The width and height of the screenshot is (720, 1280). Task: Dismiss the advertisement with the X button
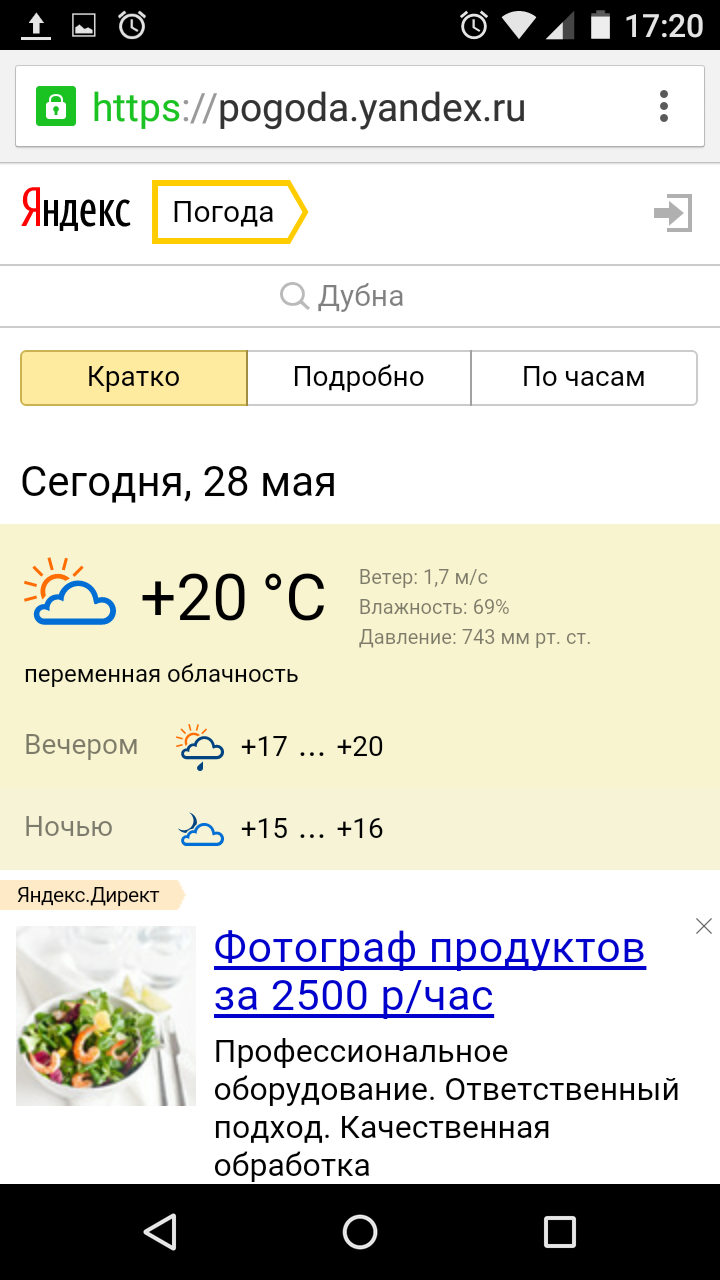704,927
